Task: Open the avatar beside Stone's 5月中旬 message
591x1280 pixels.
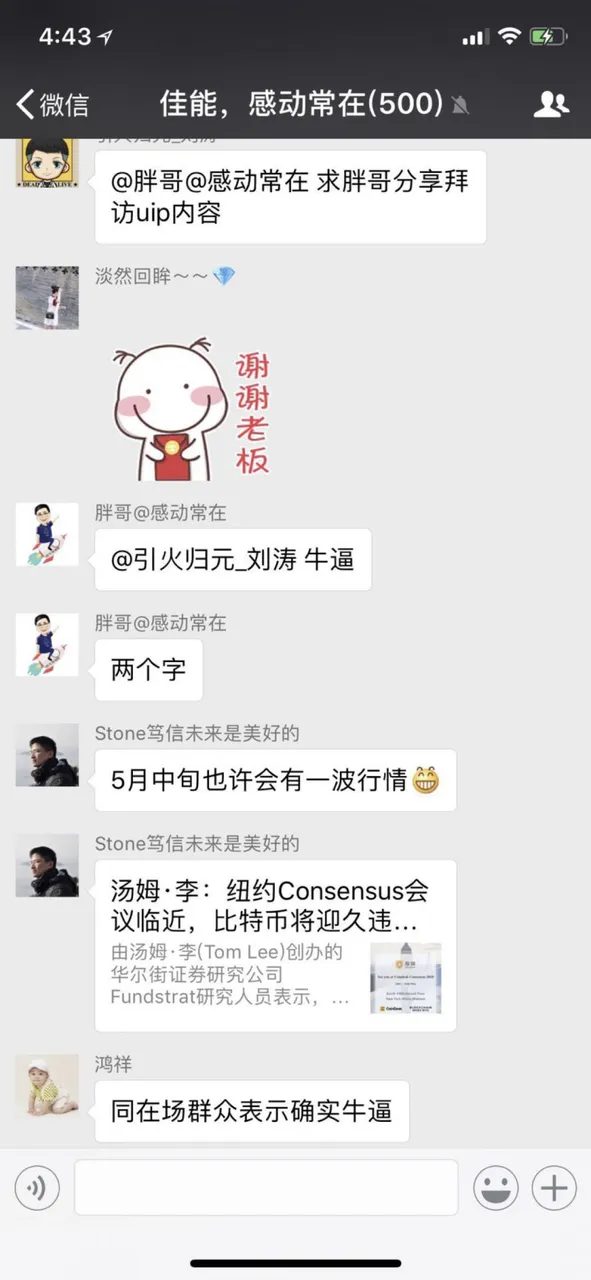Action: click(x=47, y=755)
